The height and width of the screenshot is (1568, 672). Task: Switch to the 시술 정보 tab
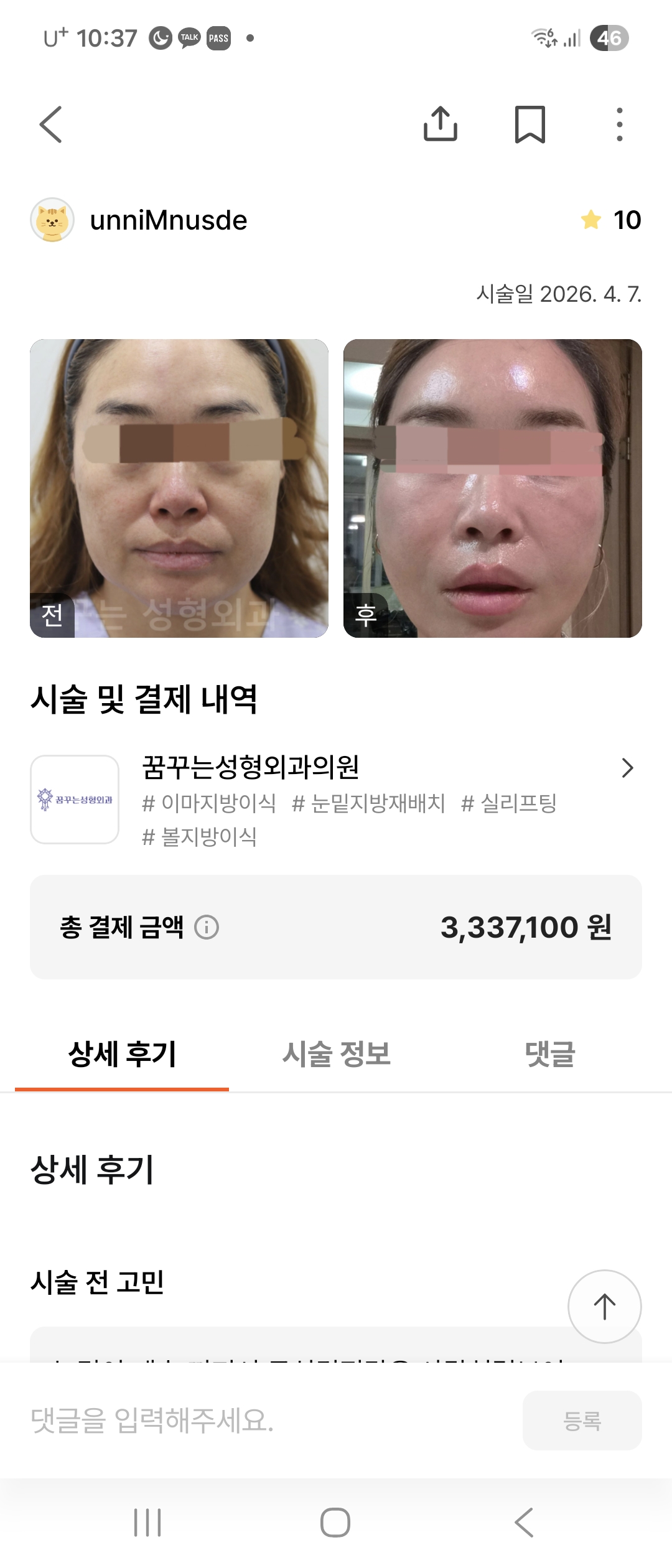point(336,1054)
